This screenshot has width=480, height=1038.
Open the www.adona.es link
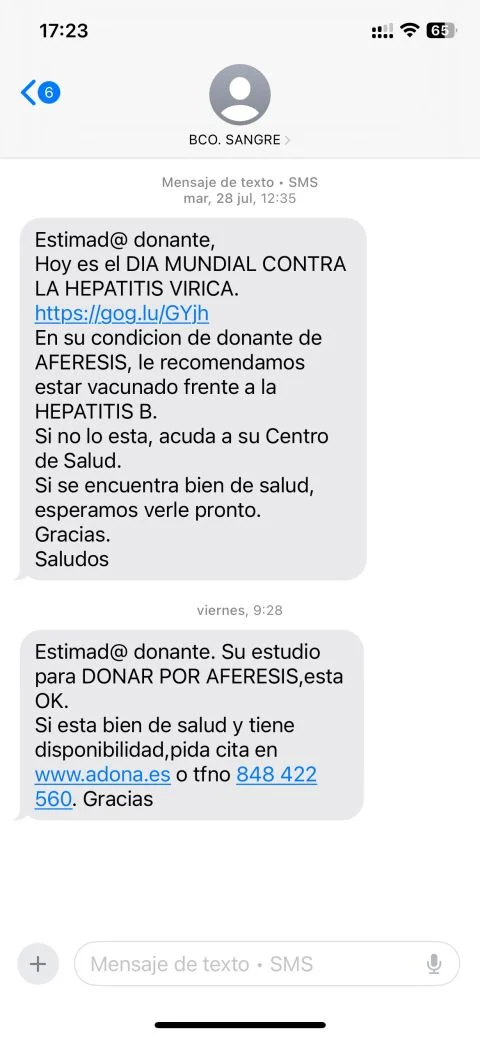click(103, 775)
